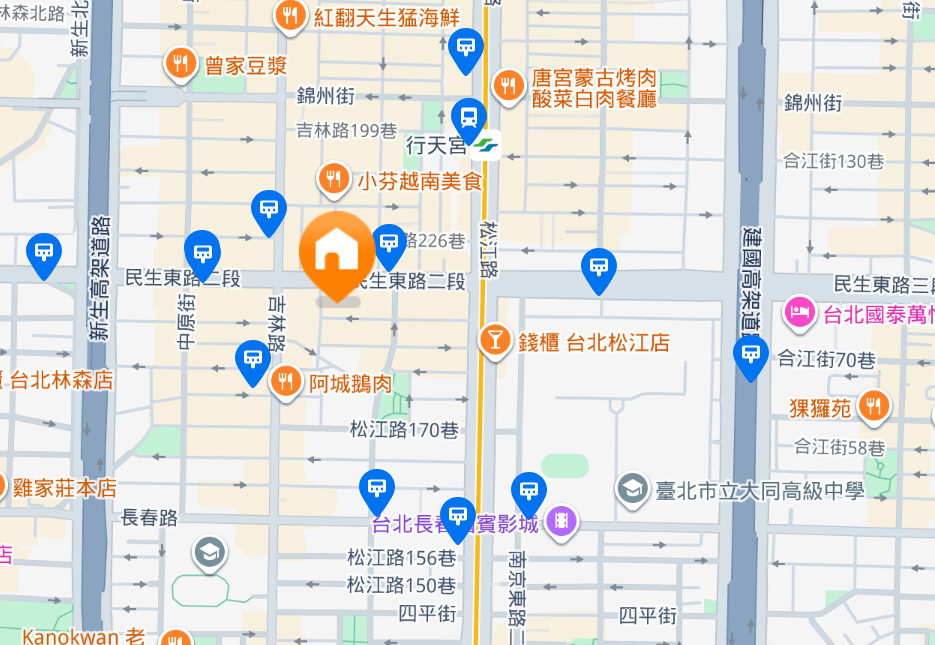Open 阿城鵝肉 restaurant marker
This screenshot has height=645, width=935.
tap(286, 381)
